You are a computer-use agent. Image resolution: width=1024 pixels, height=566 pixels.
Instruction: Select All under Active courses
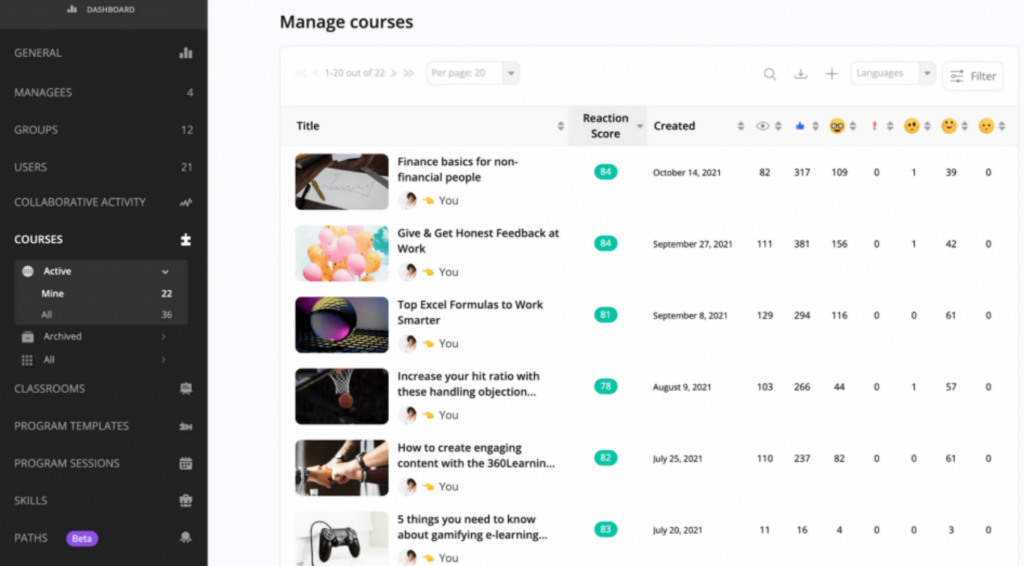(47, 315)
